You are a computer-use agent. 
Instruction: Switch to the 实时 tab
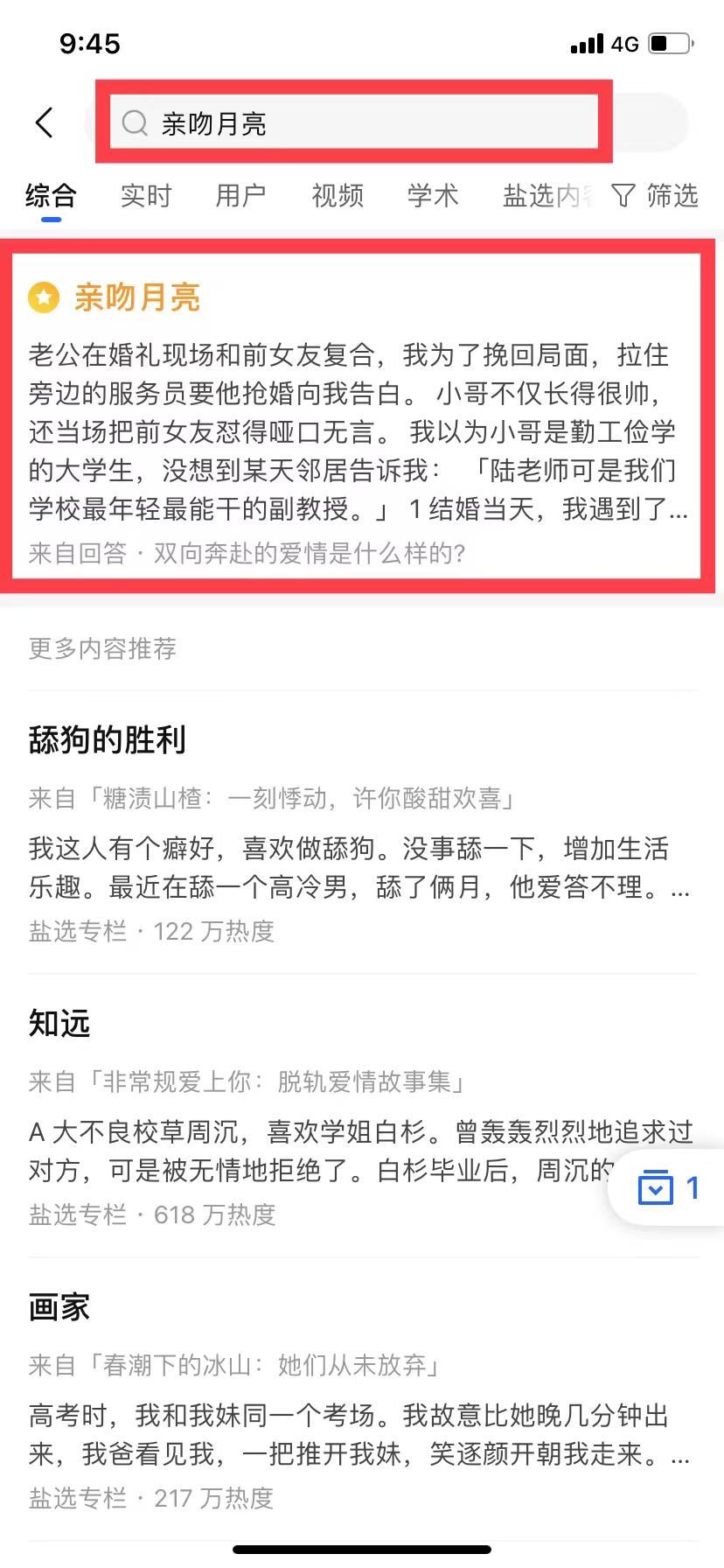146,195
